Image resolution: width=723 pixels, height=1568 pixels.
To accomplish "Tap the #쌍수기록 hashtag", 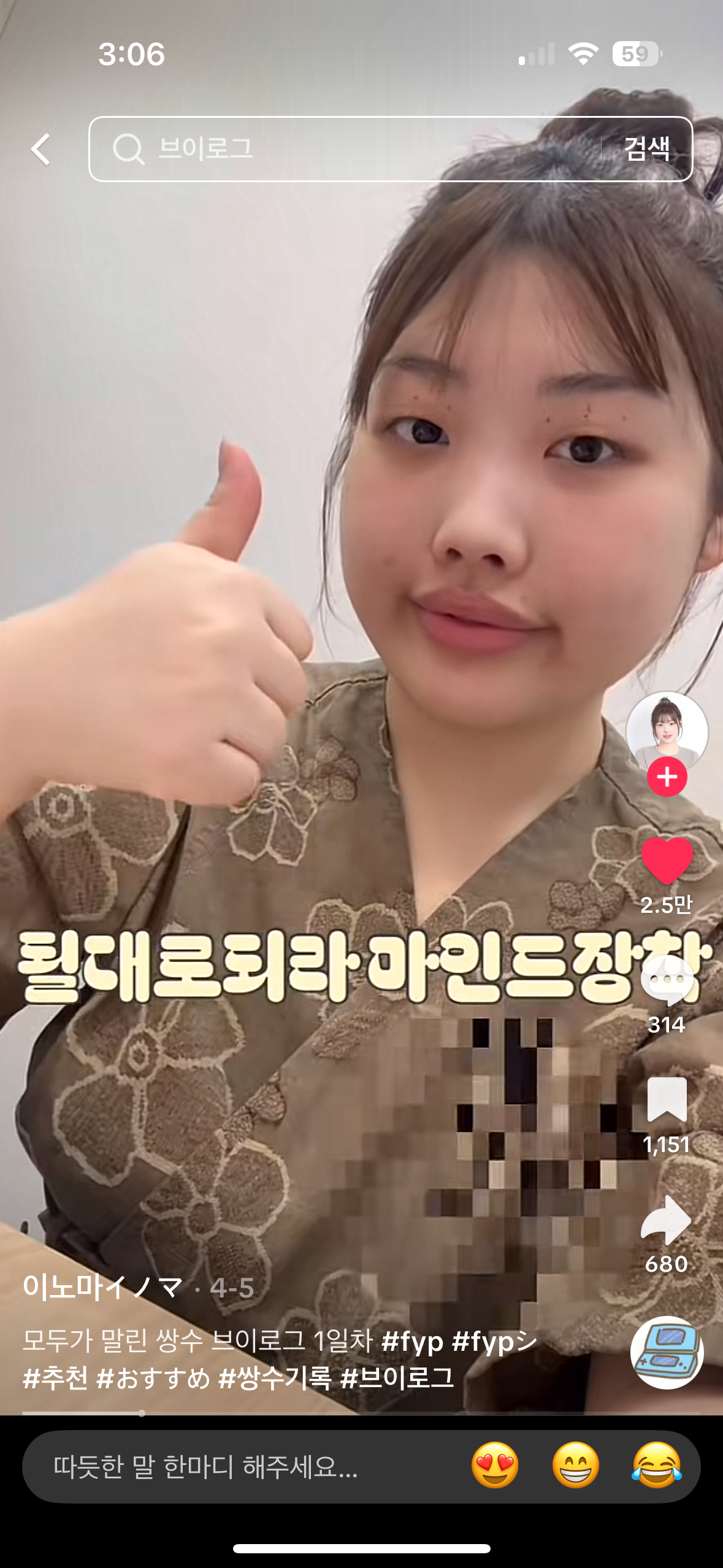I will [275, 1378].
